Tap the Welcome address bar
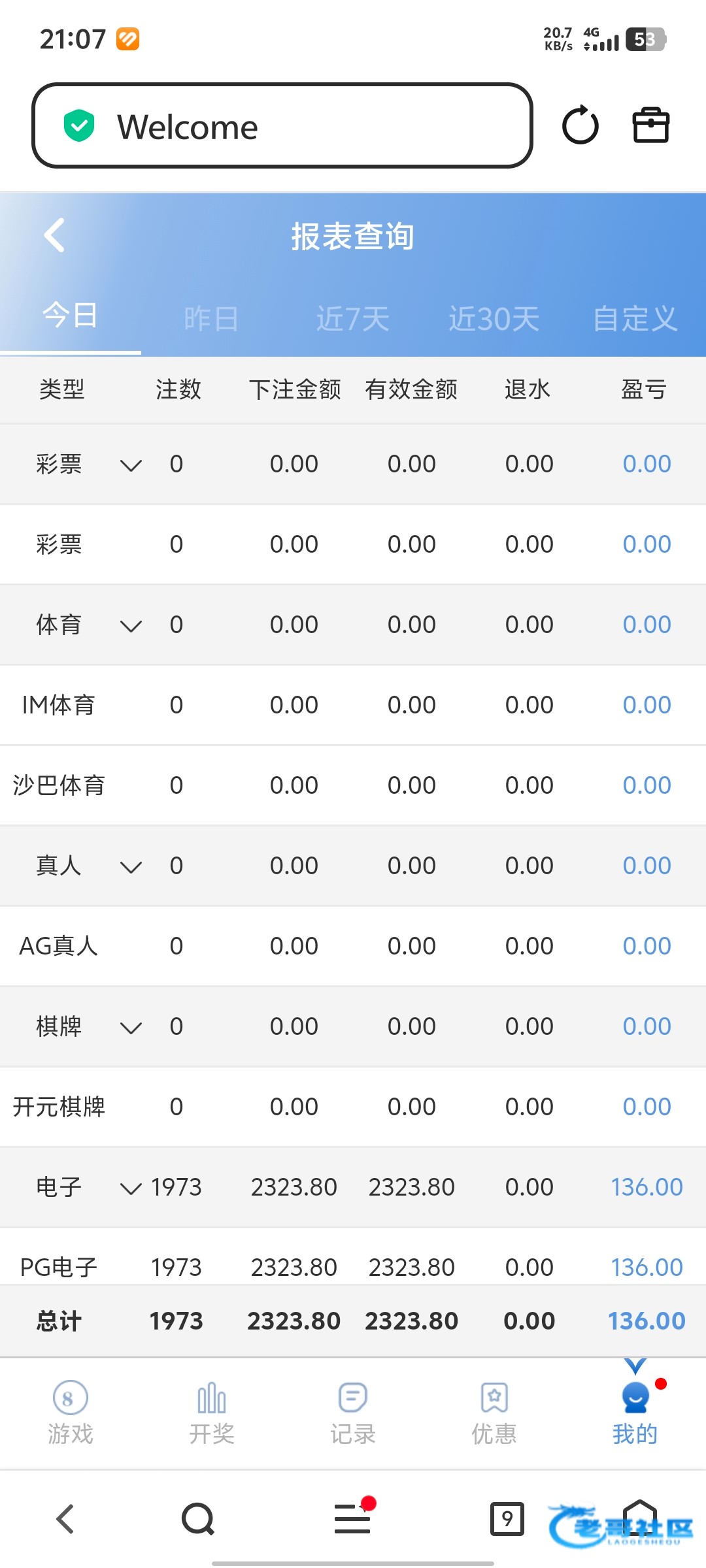 click(x=281, y=125)
